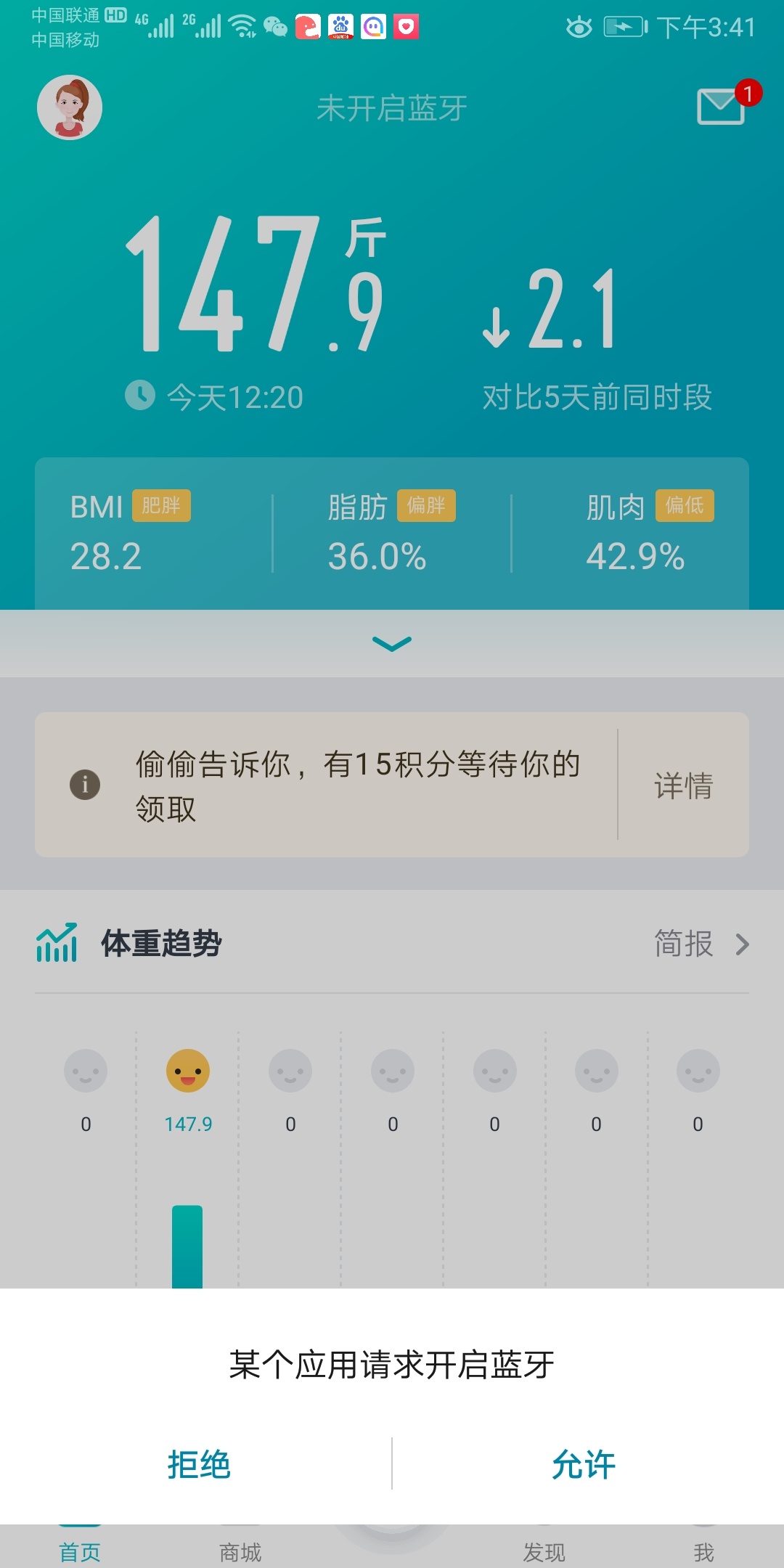Expand the body metrics with the down chevron
The height and width of the screenshot is (1568, 784).
point(392,643)
